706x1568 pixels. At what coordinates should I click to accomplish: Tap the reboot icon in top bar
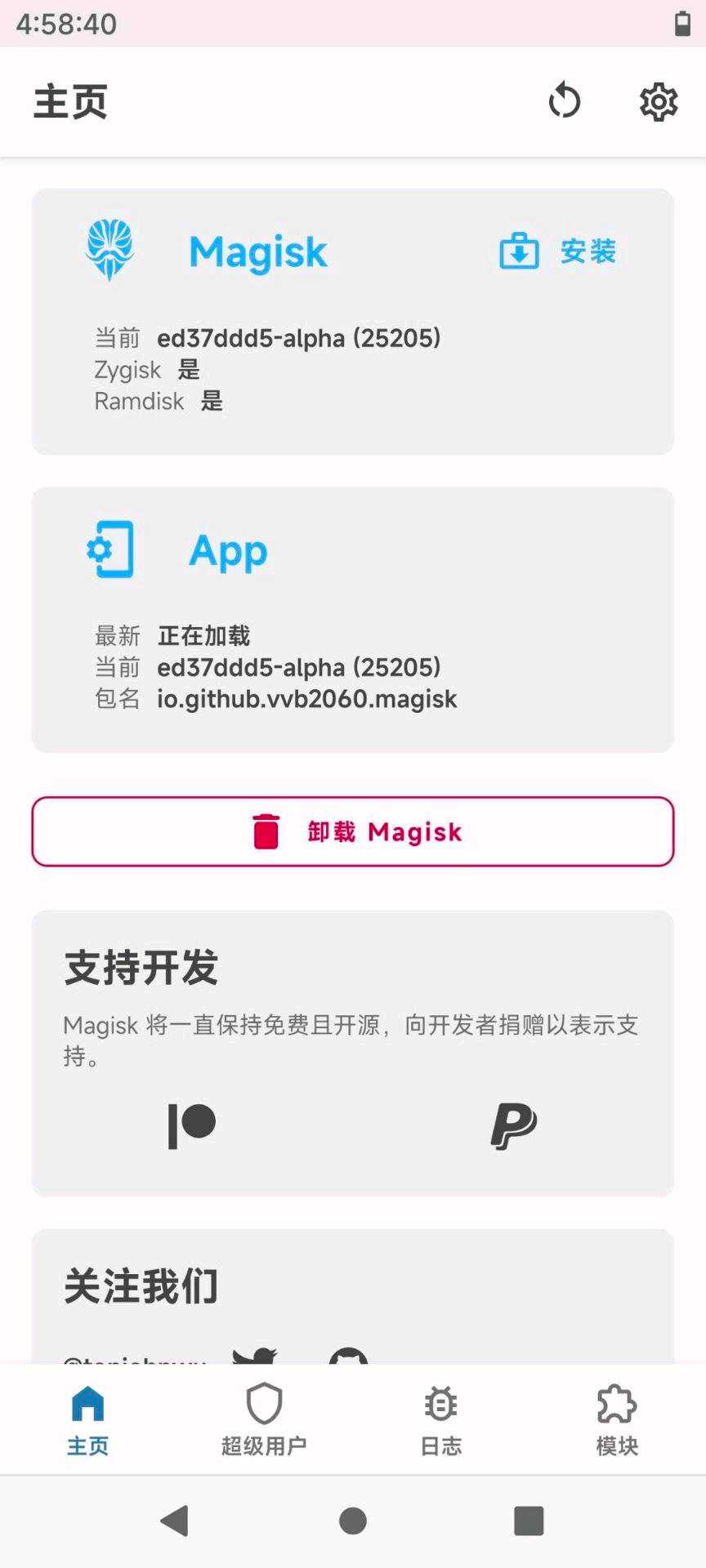coord(564,101)
